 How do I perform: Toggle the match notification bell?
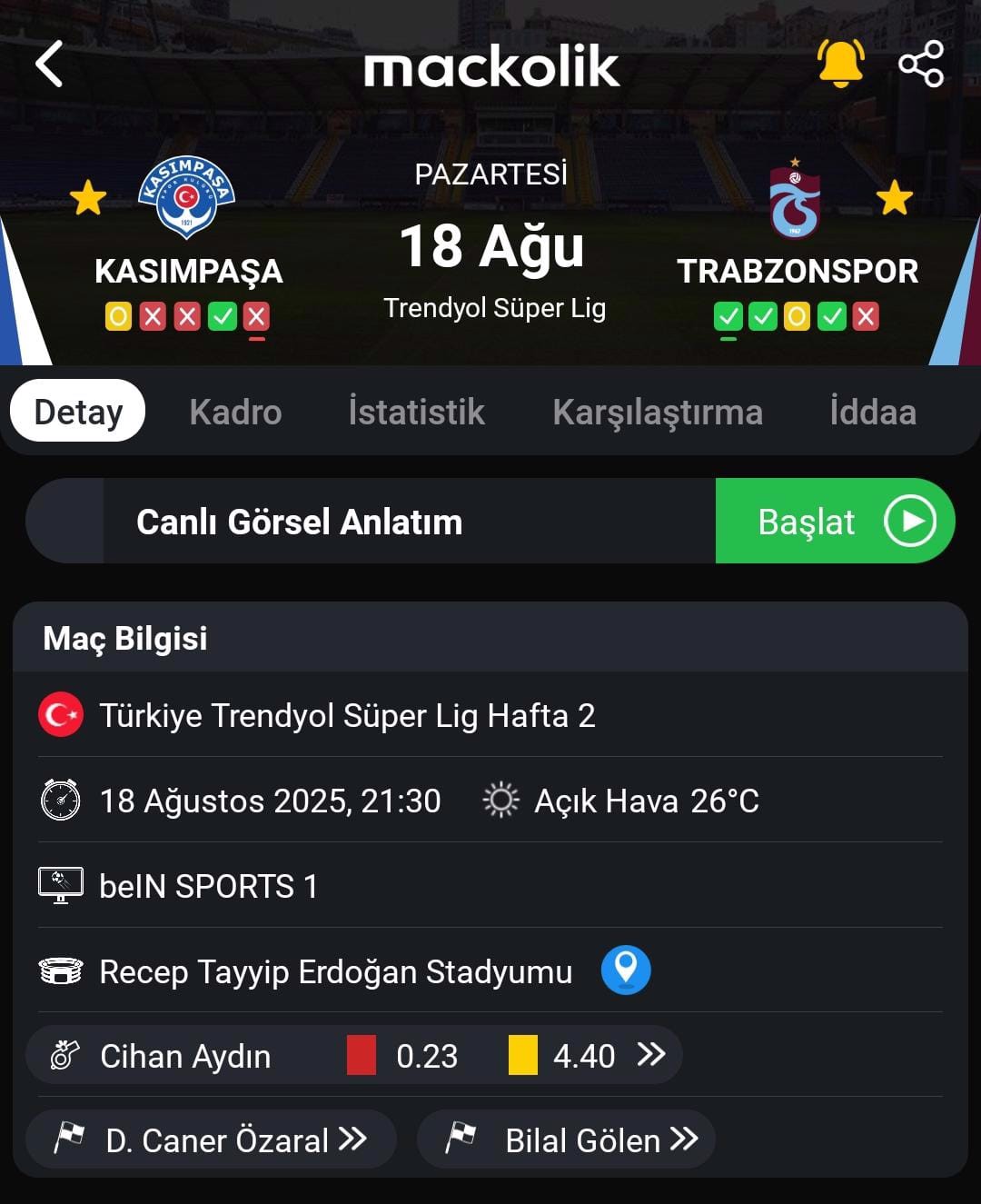(840, 64)
